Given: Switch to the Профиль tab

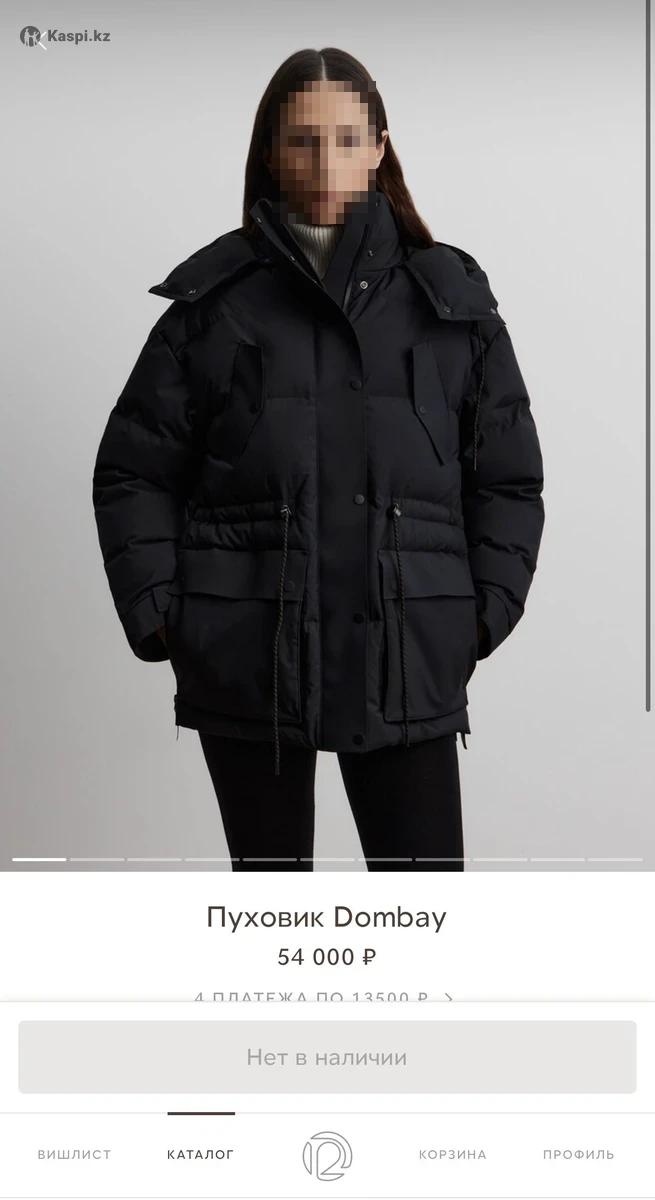Looking at the screenshot, I should pyautogui.click(x=578, y=1154).
